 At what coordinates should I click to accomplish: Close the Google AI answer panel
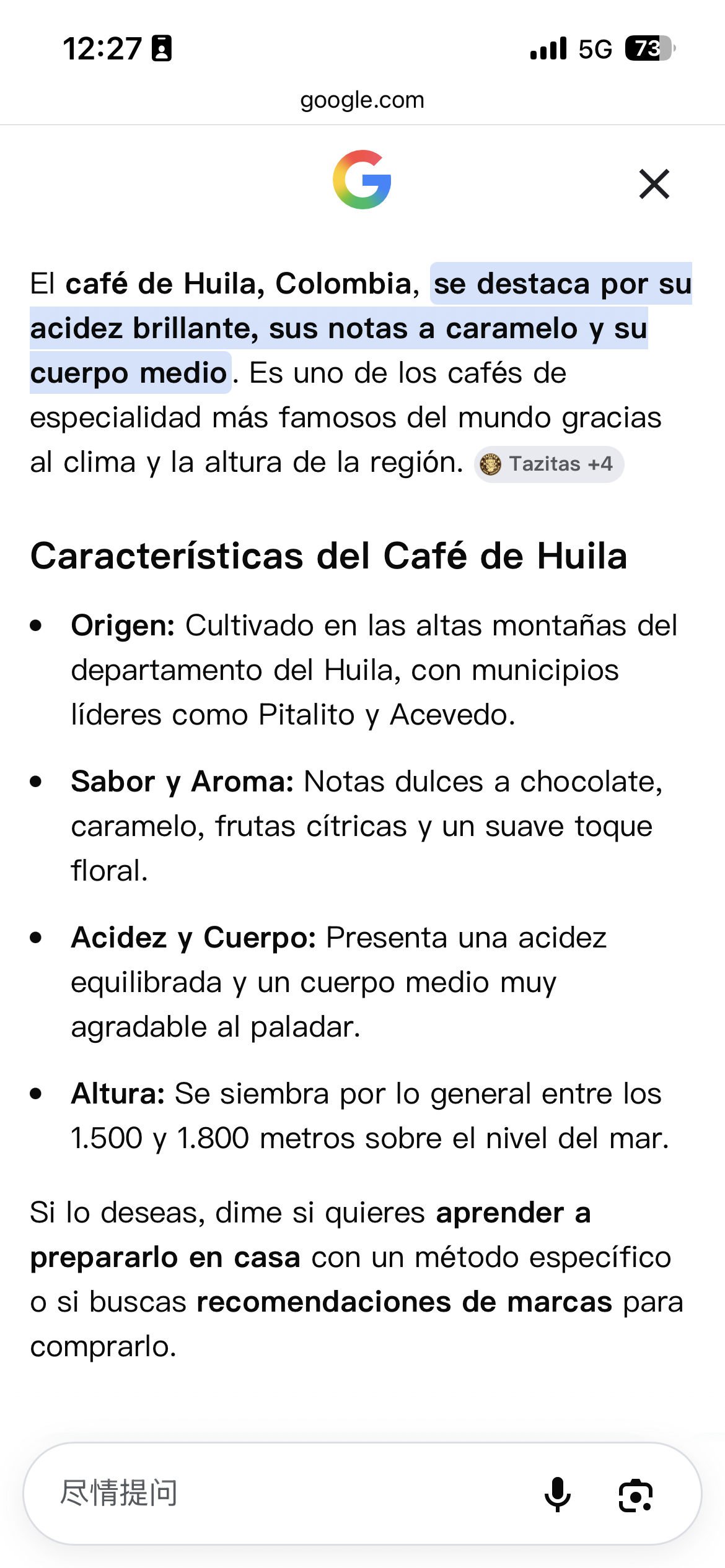[x=654, y=184]
